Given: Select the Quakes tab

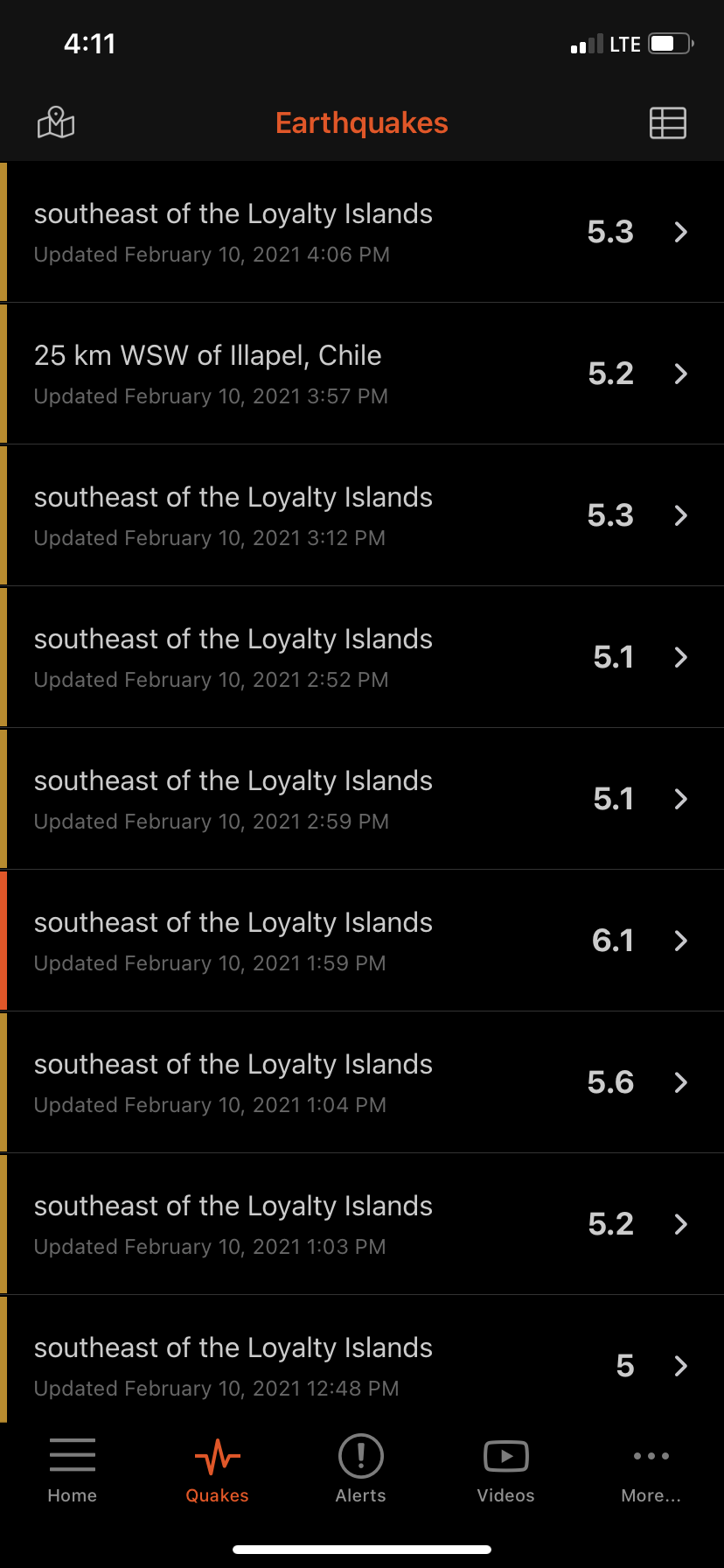Looking at the screenshot, I should click(x=217, y=1470).
